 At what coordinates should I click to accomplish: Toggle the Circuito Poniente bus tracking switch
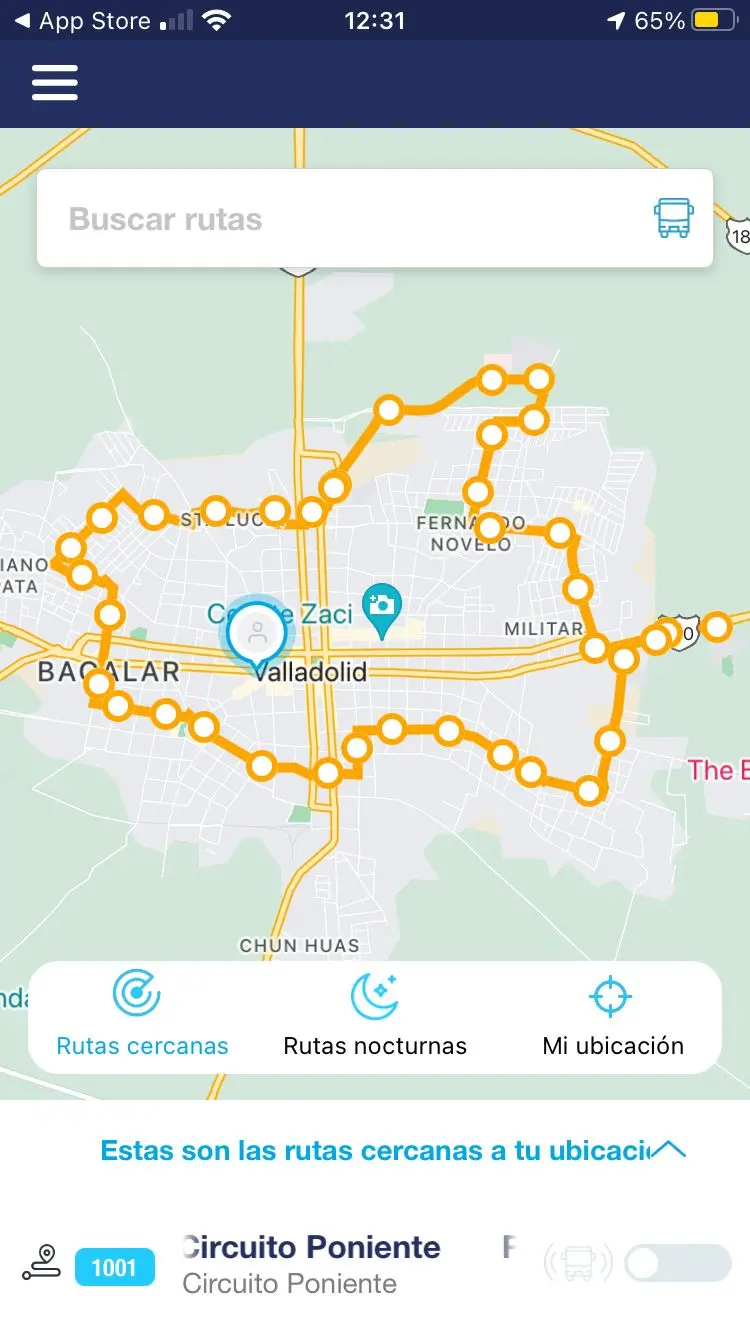click(677, 1263)
